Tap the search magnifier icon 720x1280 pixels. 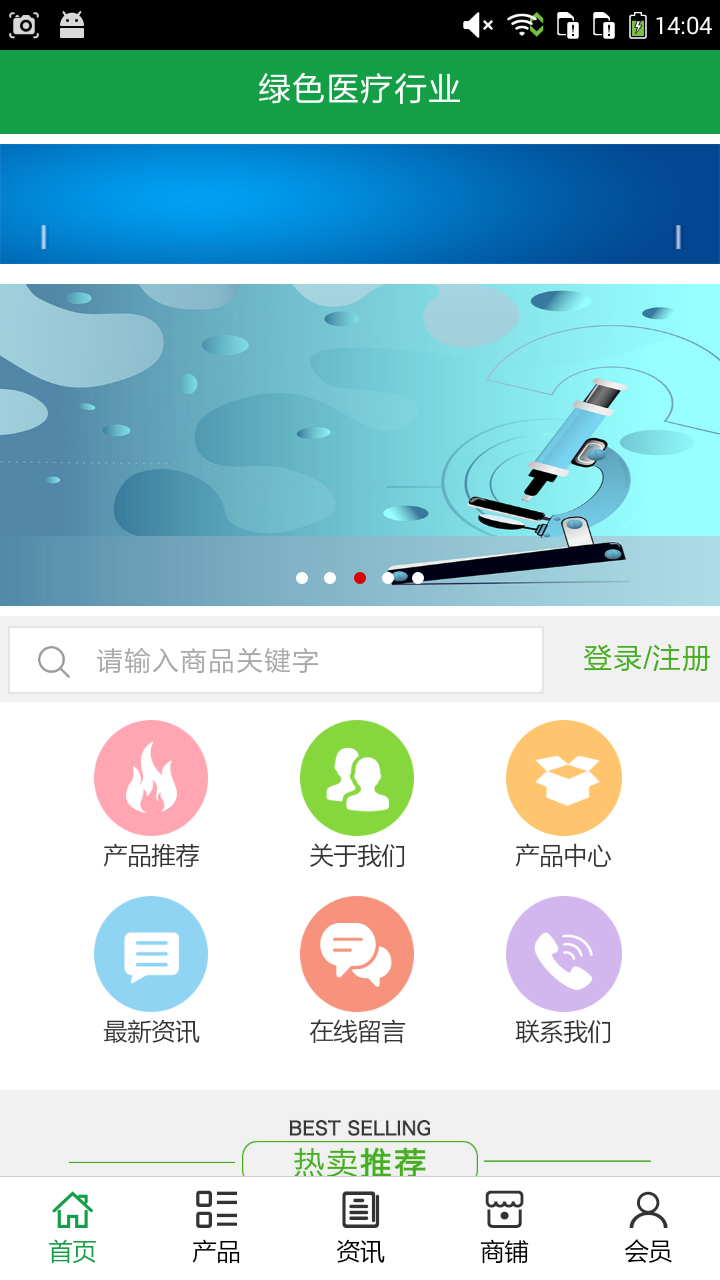(52, 660)
